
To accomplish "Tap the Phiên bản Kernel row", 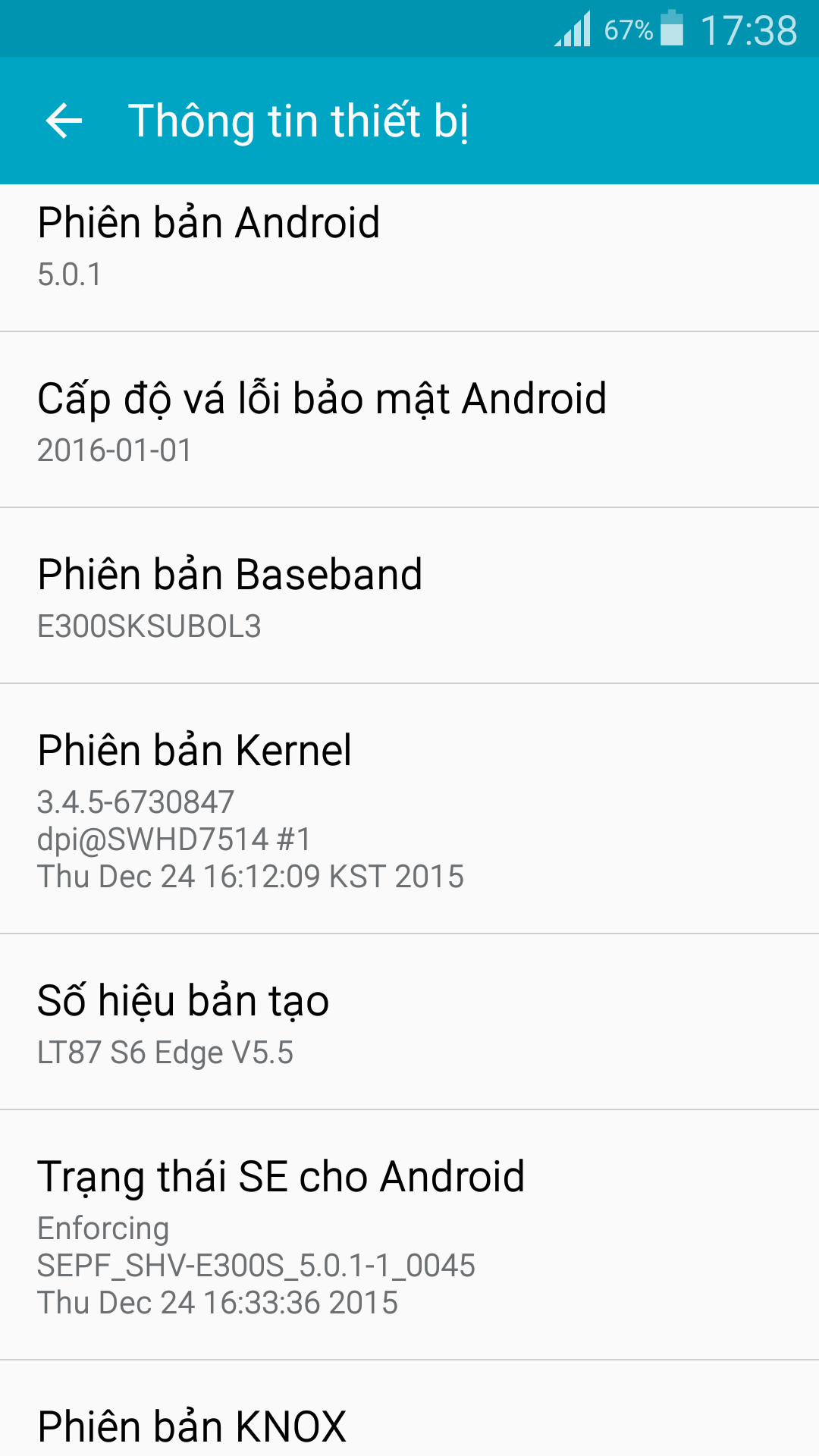I will [409, 809].
